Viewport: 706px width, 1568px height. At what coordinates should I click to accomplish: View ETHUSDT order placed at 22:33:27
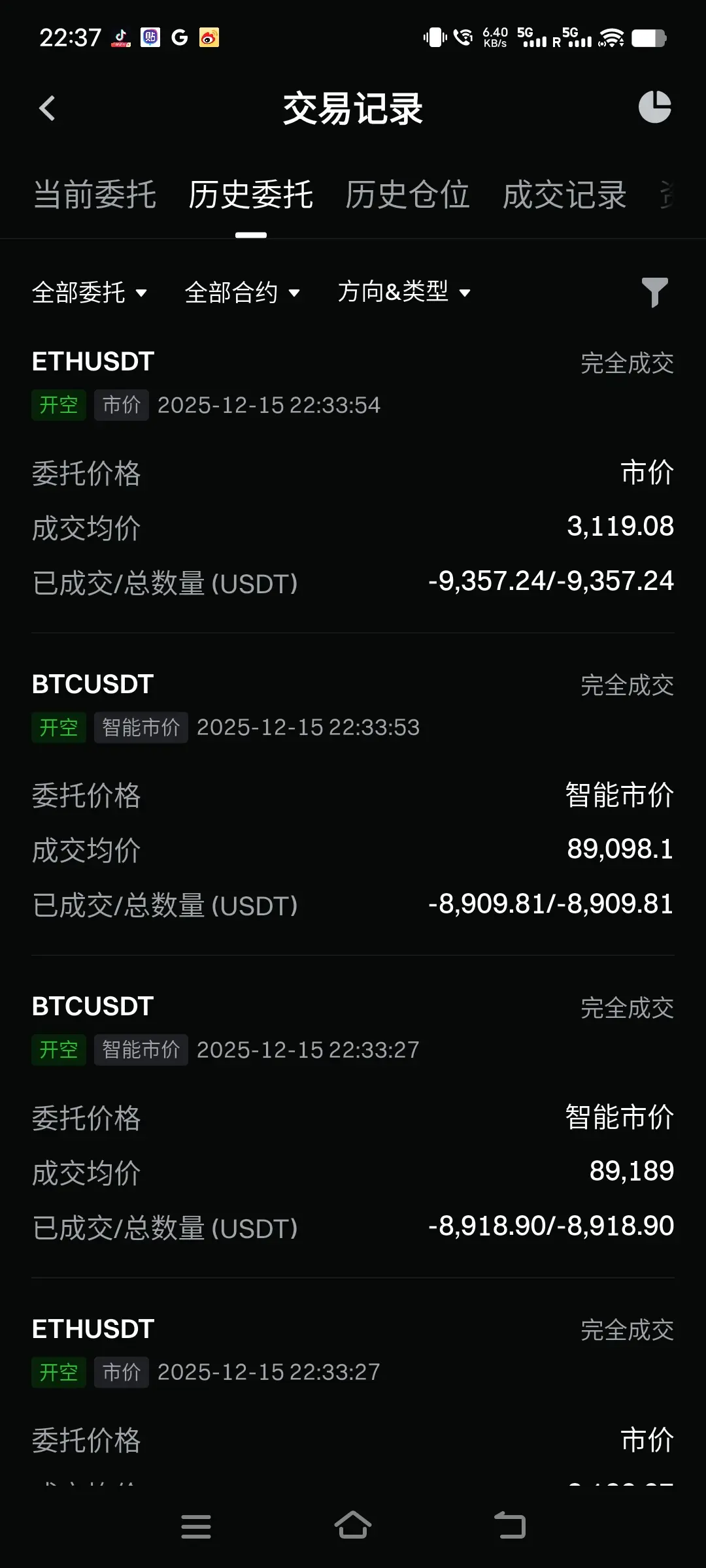353,1385
